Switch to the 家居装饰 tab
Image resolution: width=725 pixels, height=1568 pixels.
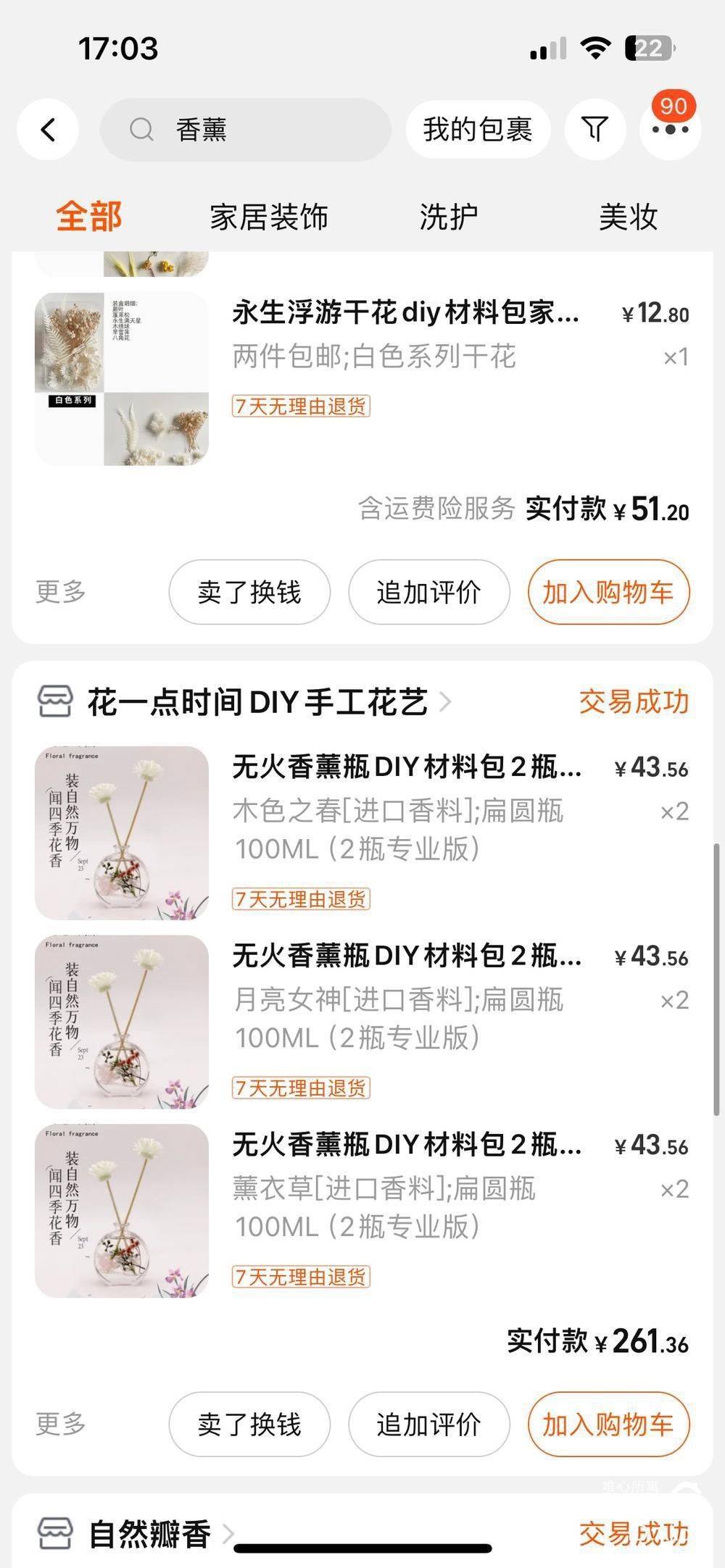point(270,215)
